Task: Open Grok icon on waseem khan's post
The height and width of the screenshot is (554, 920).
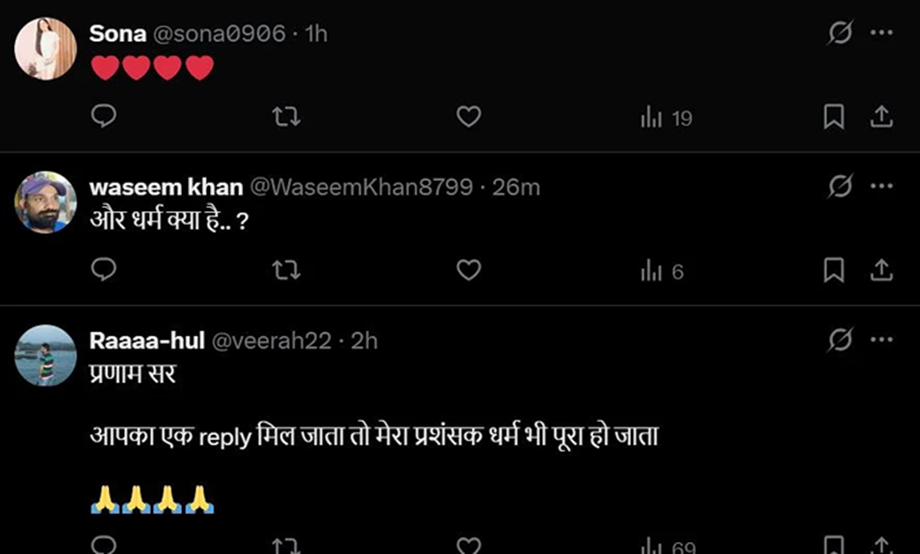Action: [x=840, y=187]
